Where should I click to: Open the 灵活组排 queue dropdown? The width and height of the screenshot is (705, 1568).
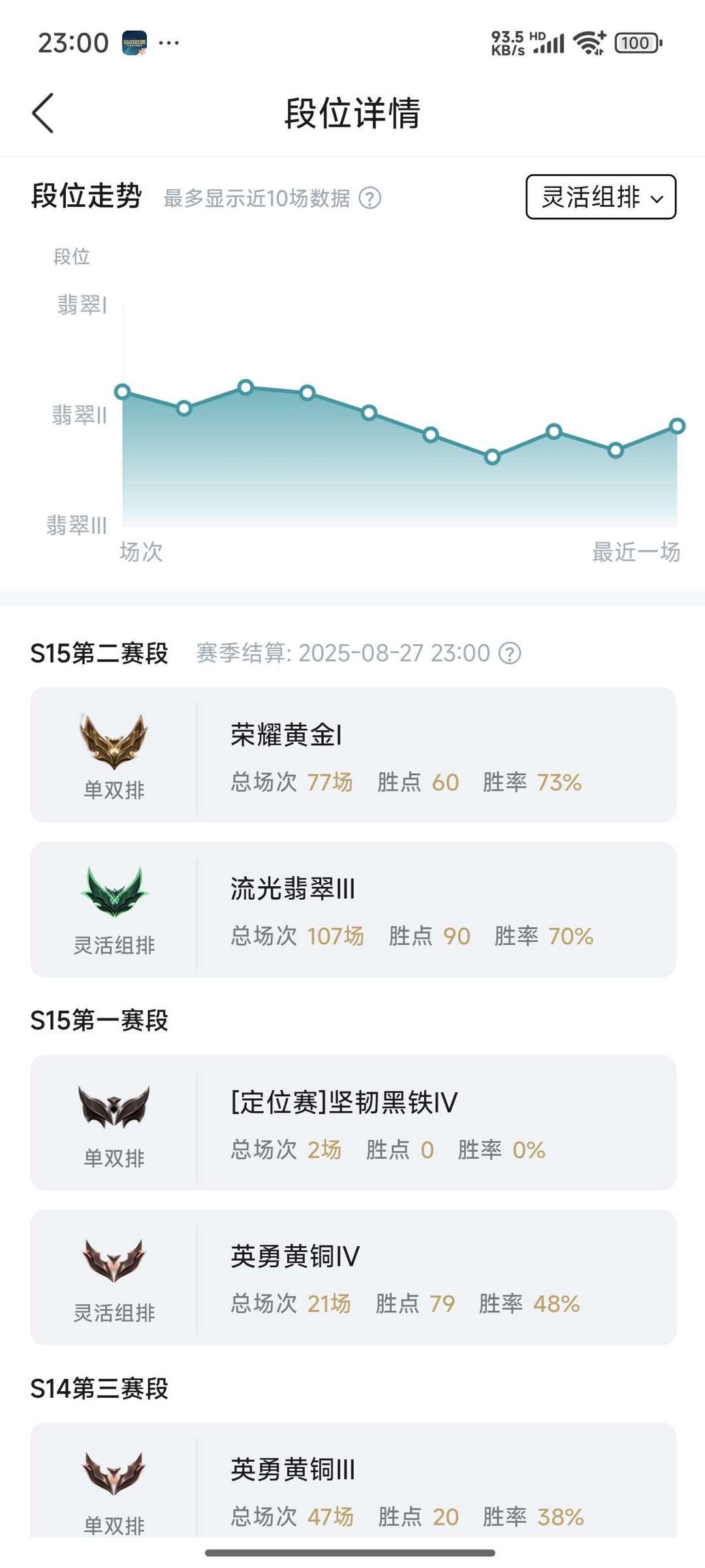[x=601, y=197]
